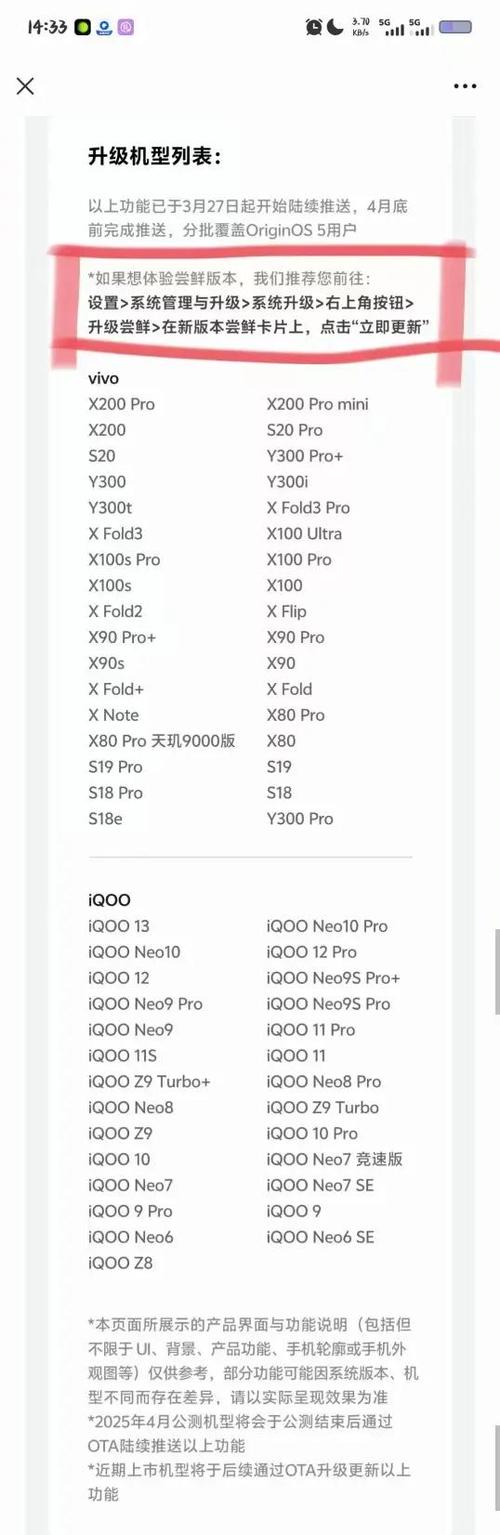Open the three-dot overflow menu
Screen dimensions: 500x1535
[x=465, y=86]
